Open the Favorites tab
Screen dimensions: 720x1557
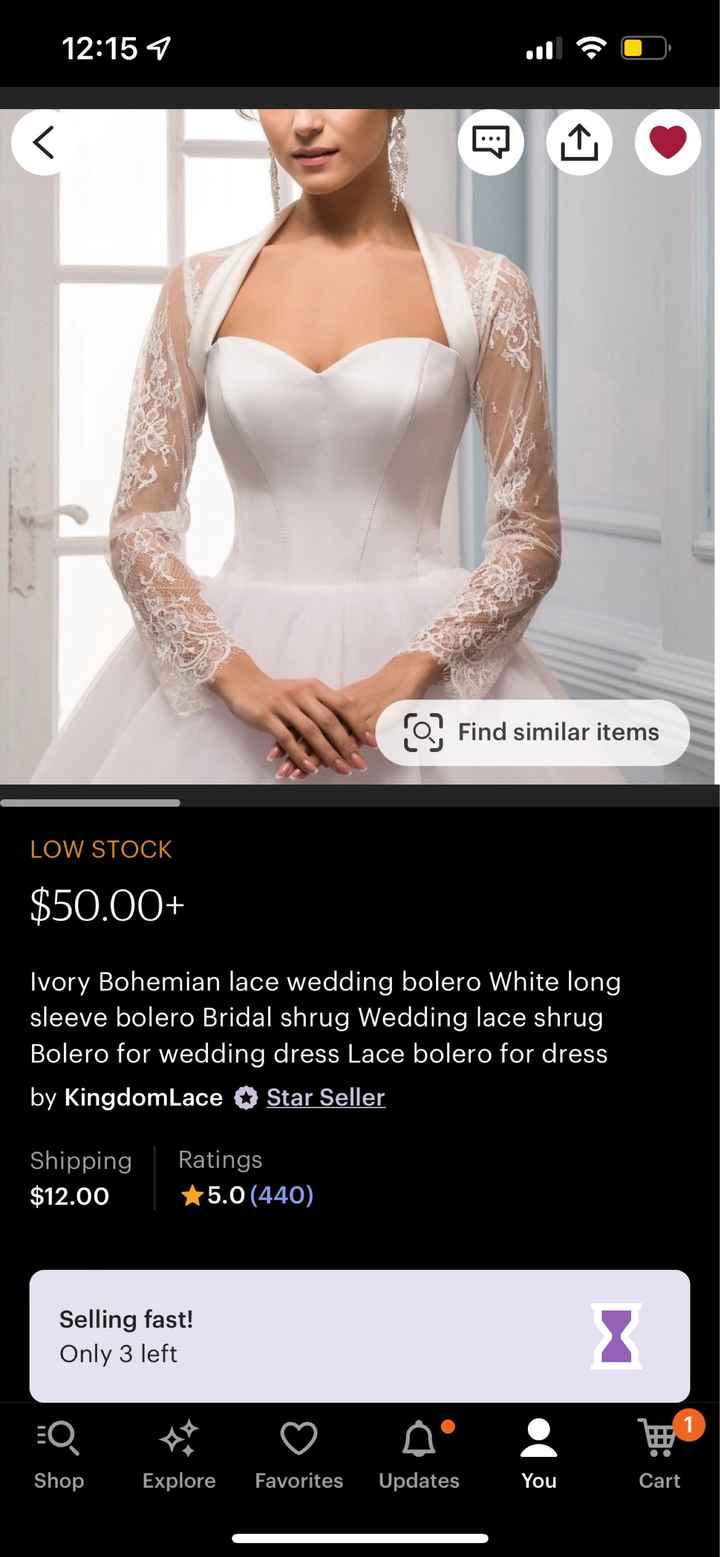[x=299, y=1455]
